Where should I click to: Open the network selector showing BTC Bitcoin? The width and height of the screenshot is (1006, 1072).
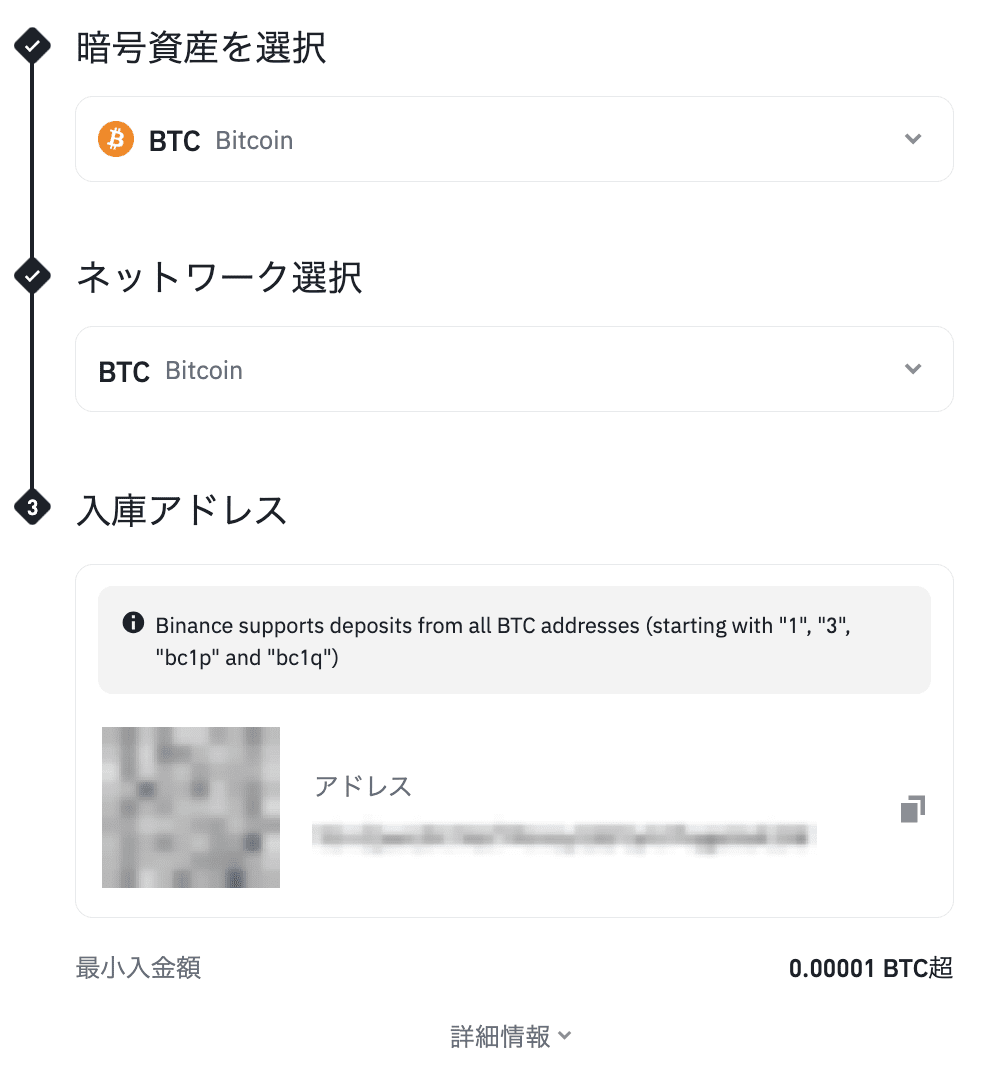coord(514,369)
